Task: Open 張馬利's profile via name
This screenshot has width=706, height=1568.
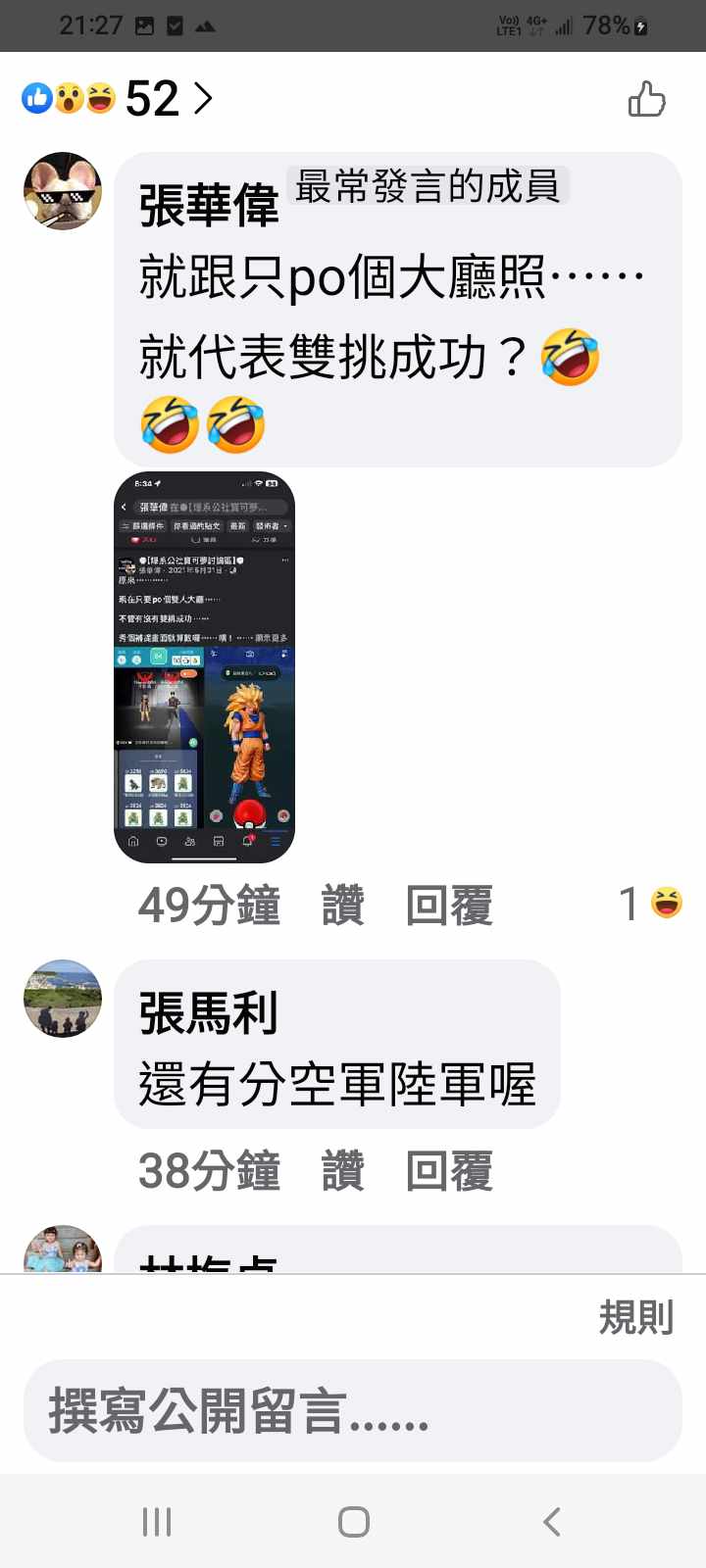Action: coord(209,1013)
